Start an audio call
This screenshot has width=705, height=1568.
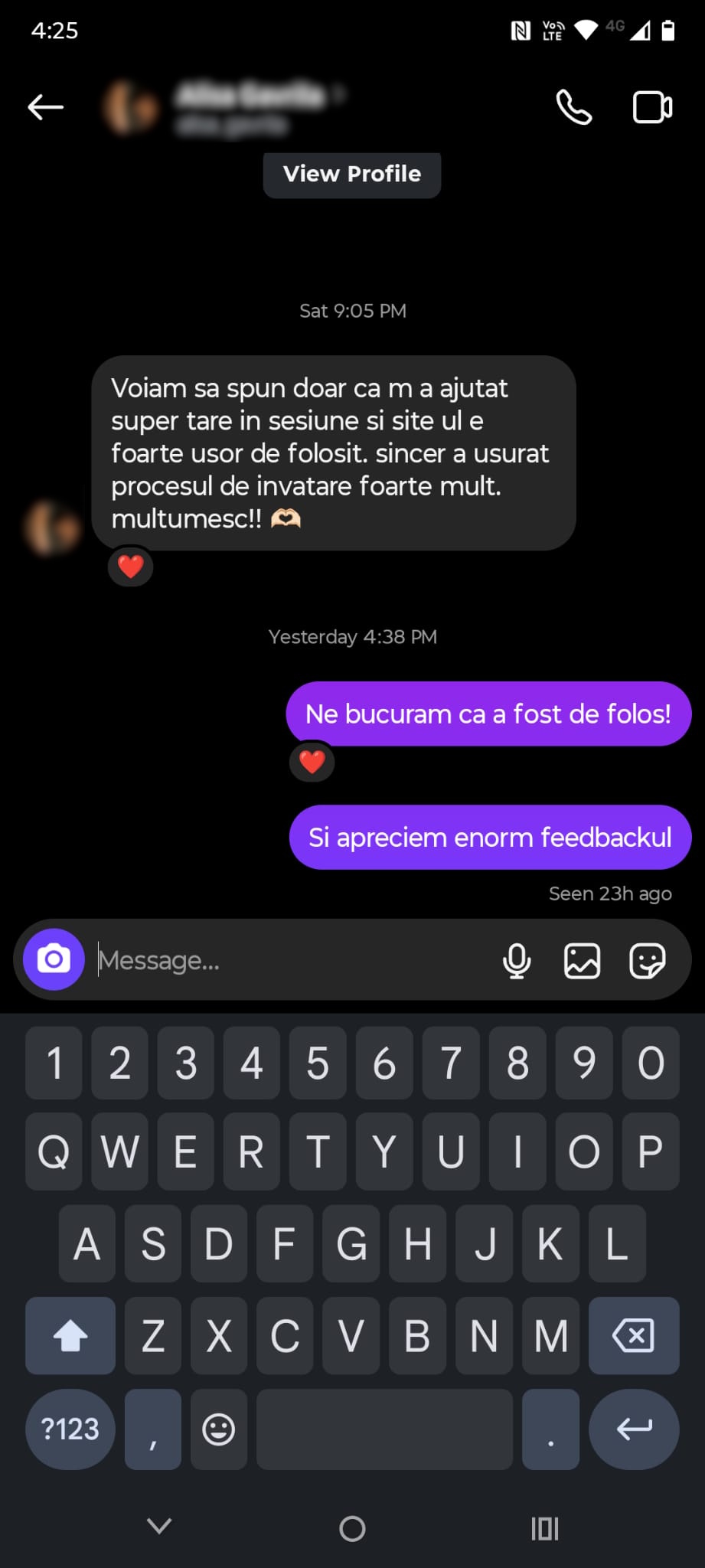[574, 107]
